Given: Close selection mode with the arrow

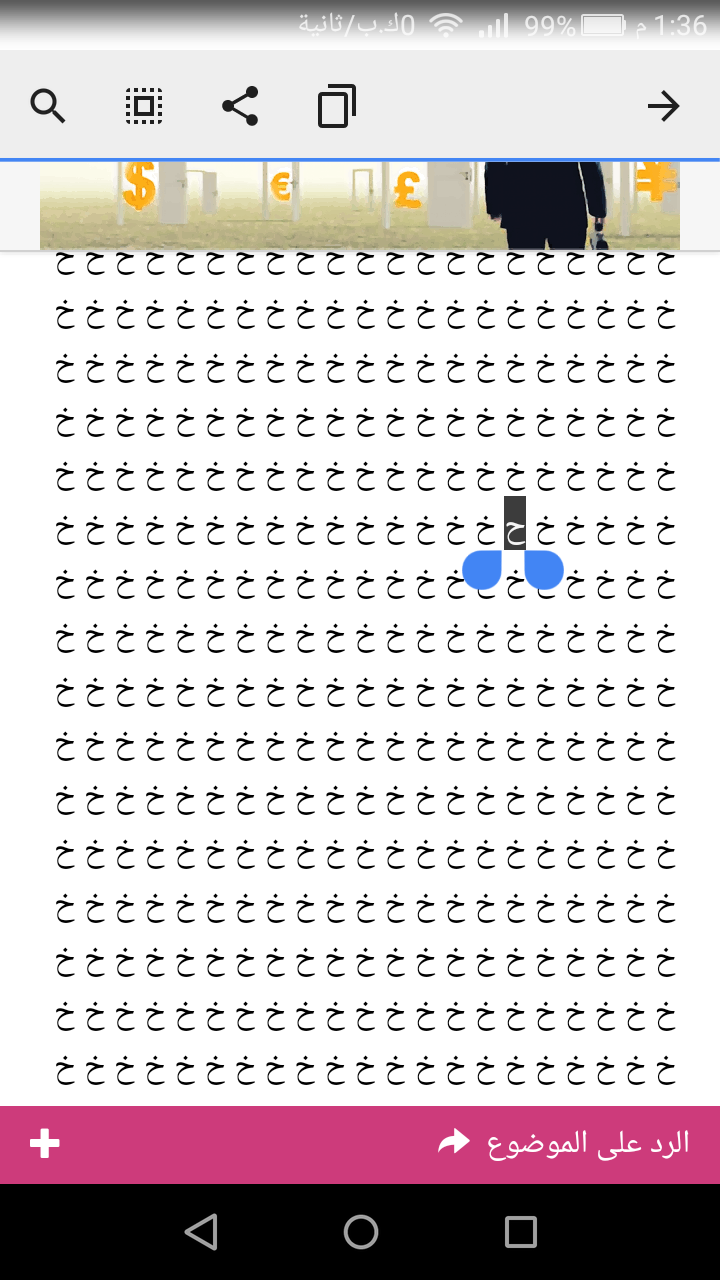Looking at the screenshot, I should (663, 105).
